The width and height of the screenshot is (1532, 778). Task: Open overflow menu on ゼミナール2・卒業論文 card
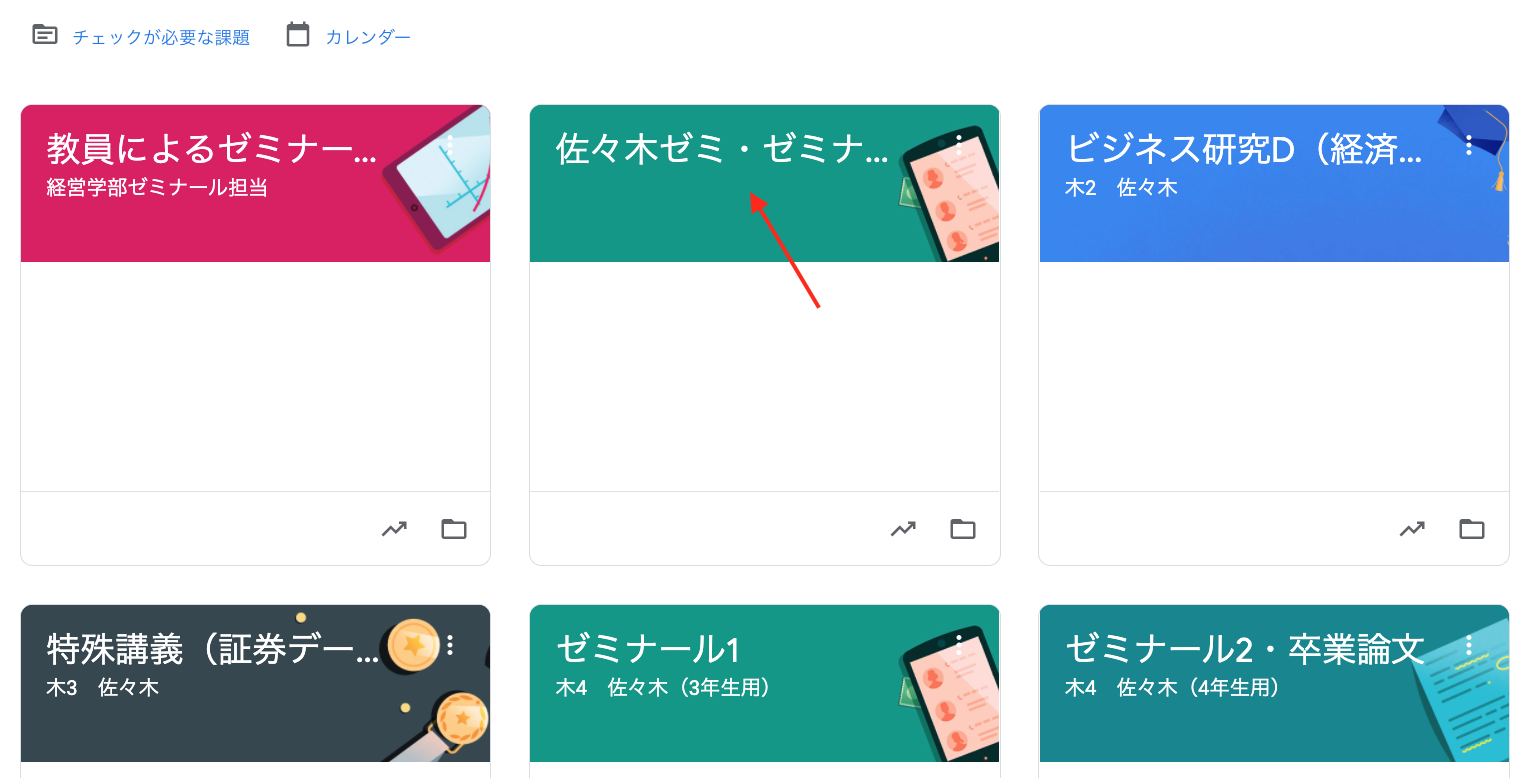(x=1469, y=645)
